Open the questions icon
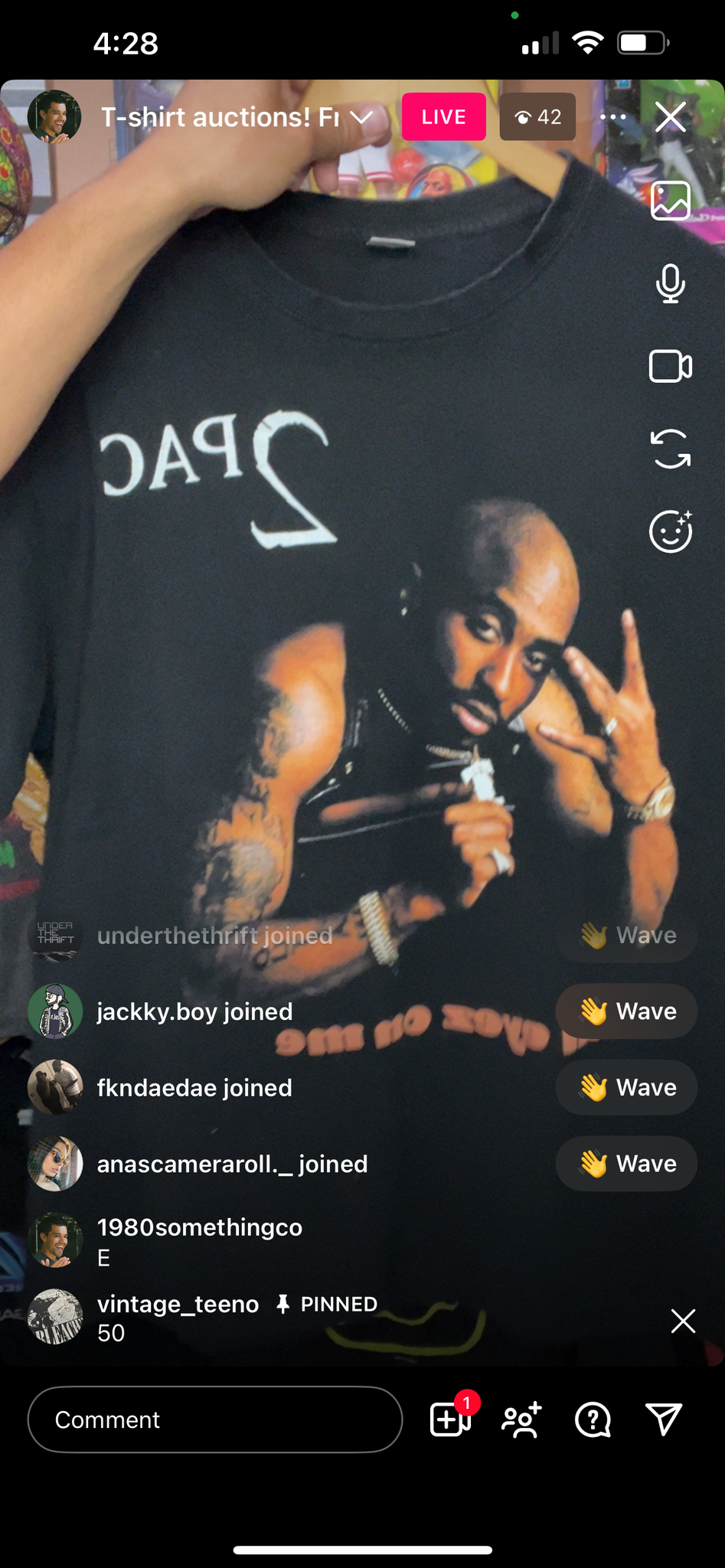 pos(593,1419)
